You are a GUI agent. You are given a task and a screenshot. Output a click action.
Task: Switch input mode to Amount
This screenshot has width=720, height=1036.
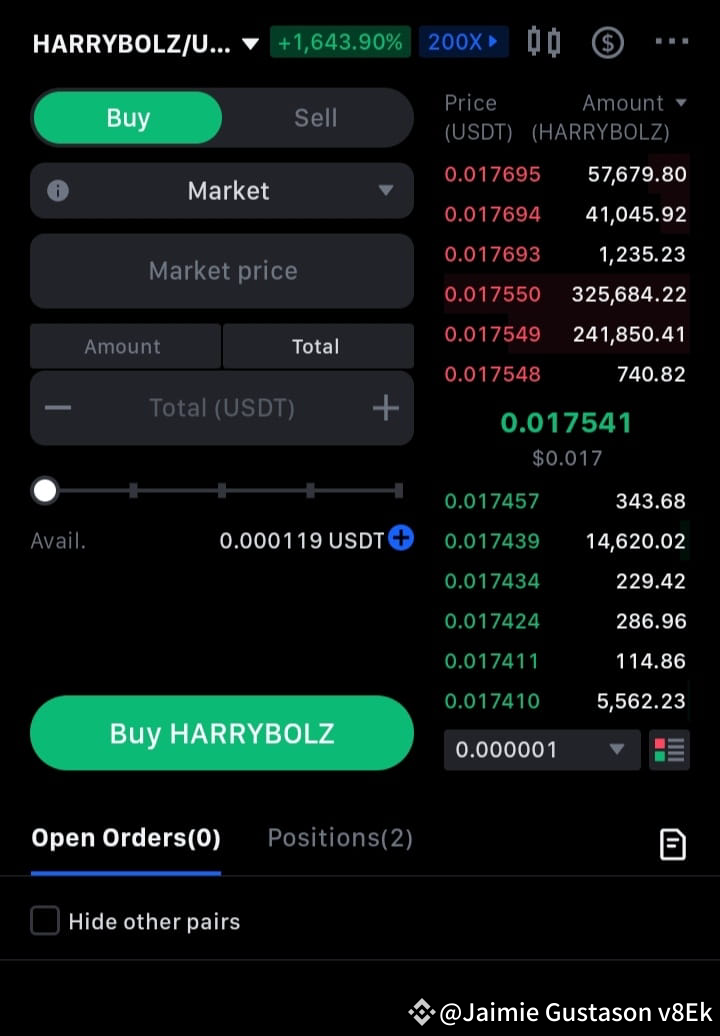point(123,346)
